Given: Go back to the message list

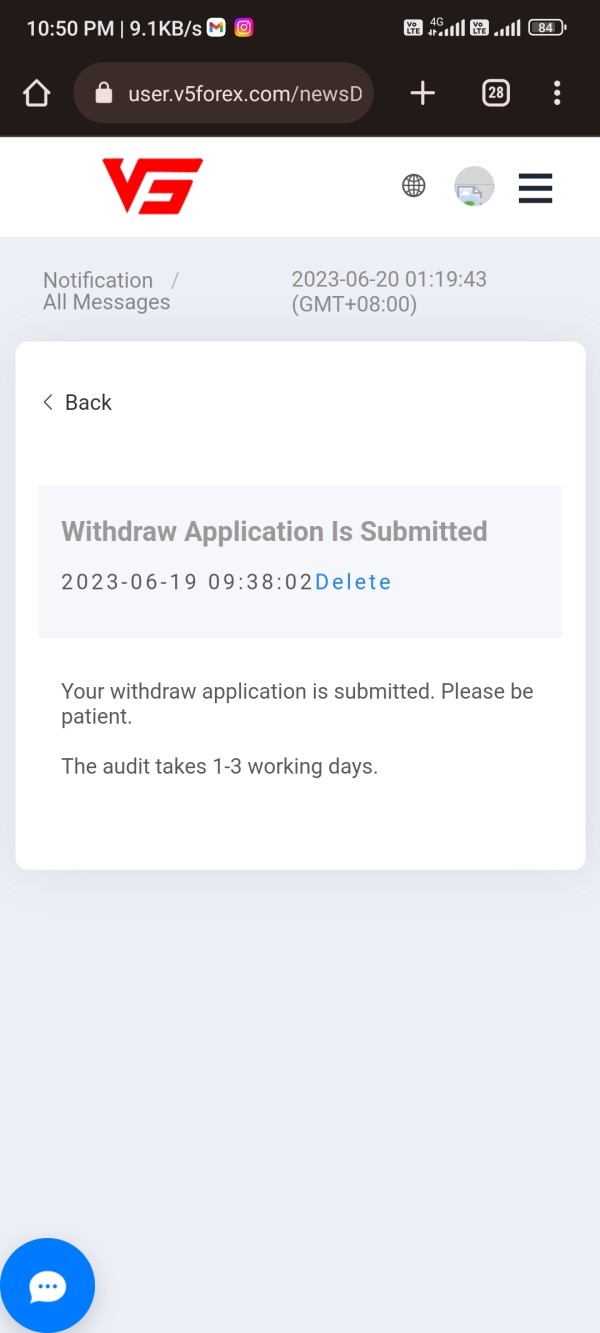Looking at the screenshot, I should coord(77,402).
